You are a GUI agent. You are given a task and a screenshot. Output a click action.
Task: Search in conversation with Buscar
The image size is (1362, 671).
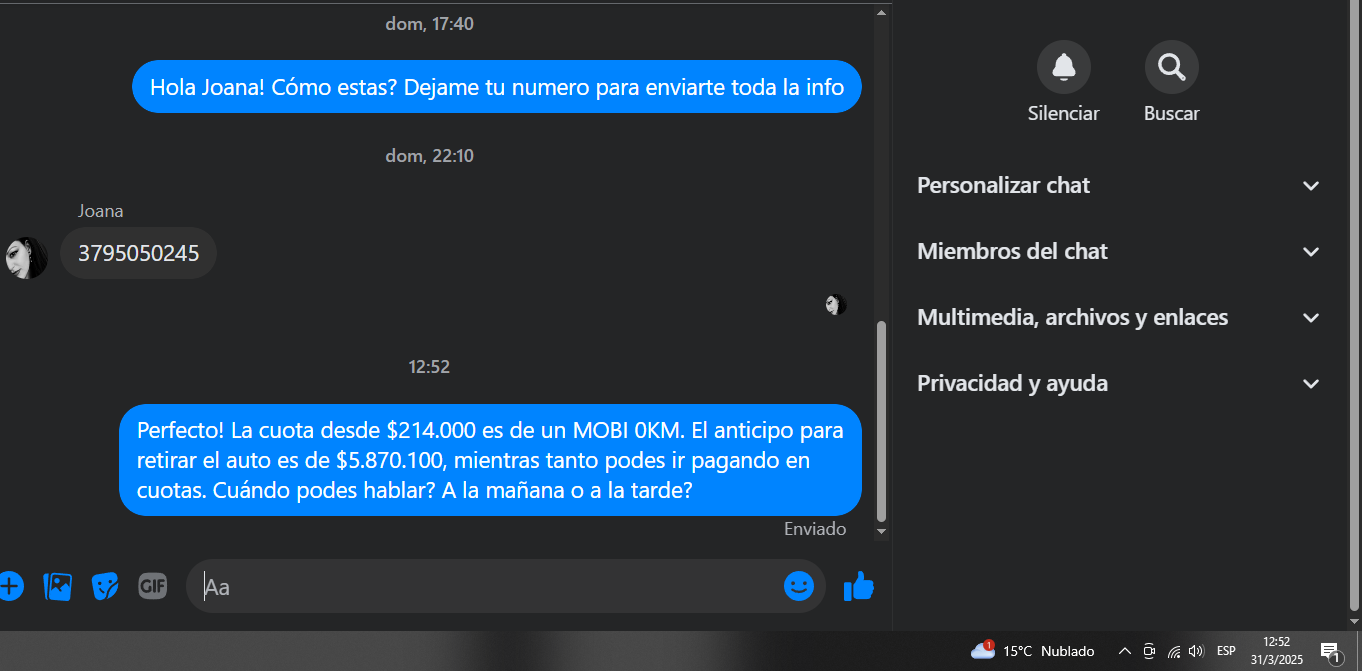tap(1171, 68)
